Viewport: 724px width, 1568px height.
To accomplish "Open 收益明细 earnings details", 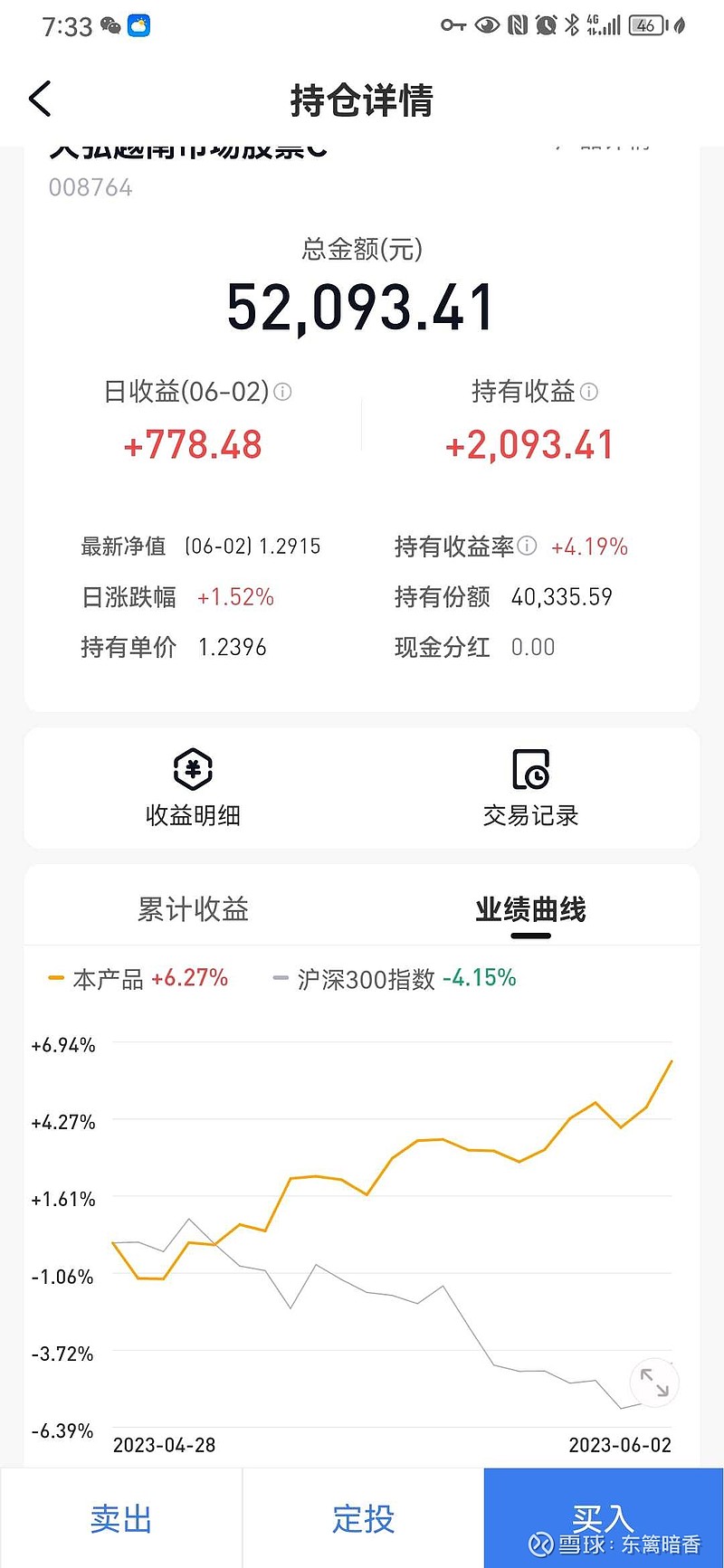I will click(x=193, y=787).
